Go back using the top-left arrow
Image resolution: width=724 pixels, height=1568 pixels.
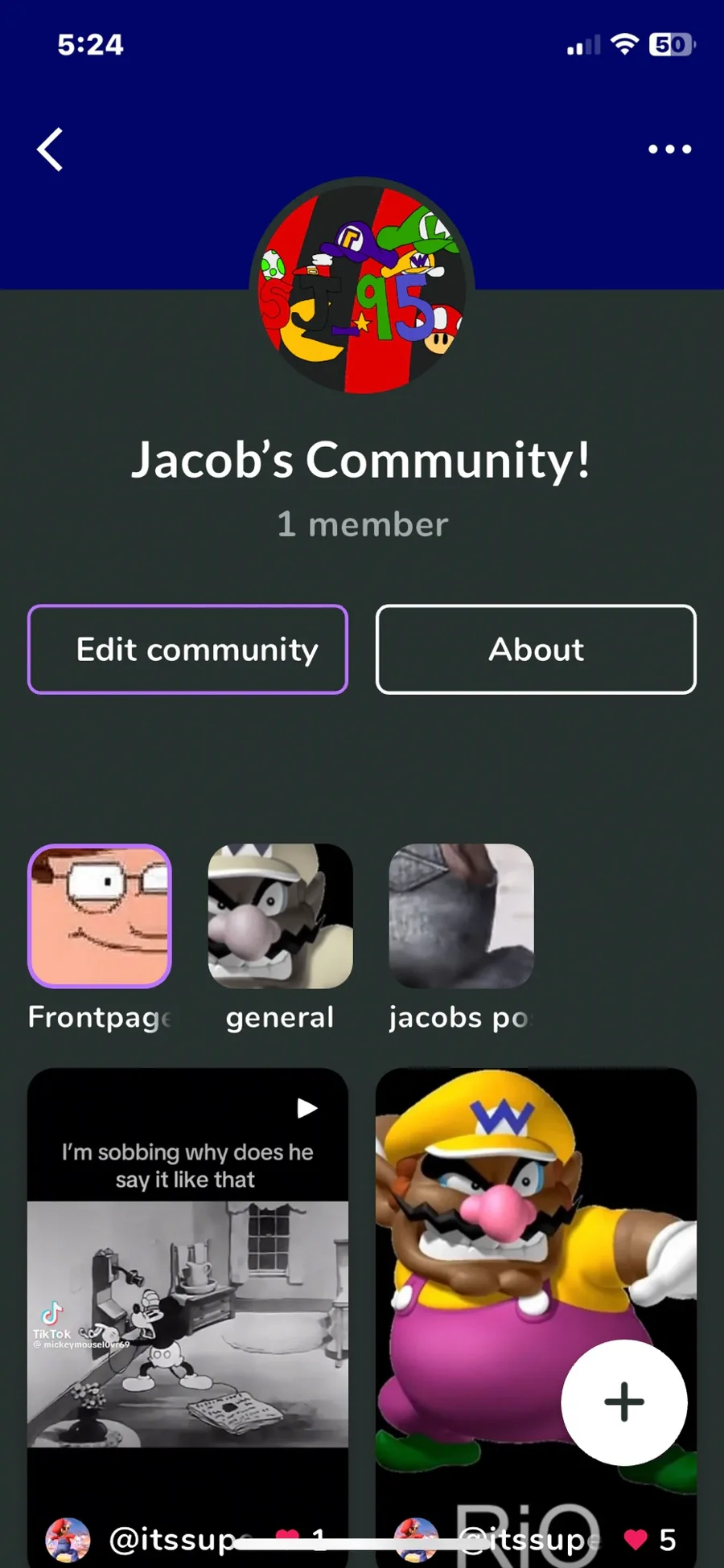click(x=50, y=150)
